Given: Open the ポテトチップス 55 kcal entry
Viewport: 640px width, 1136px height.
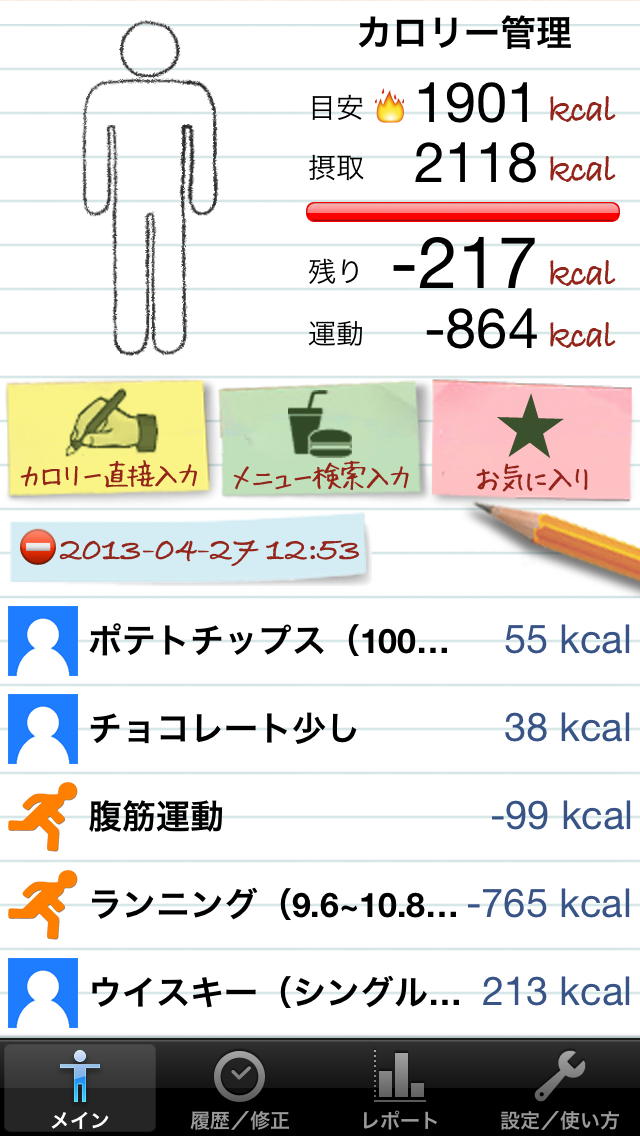Looking at the screenshot, I should click(320, 640).
